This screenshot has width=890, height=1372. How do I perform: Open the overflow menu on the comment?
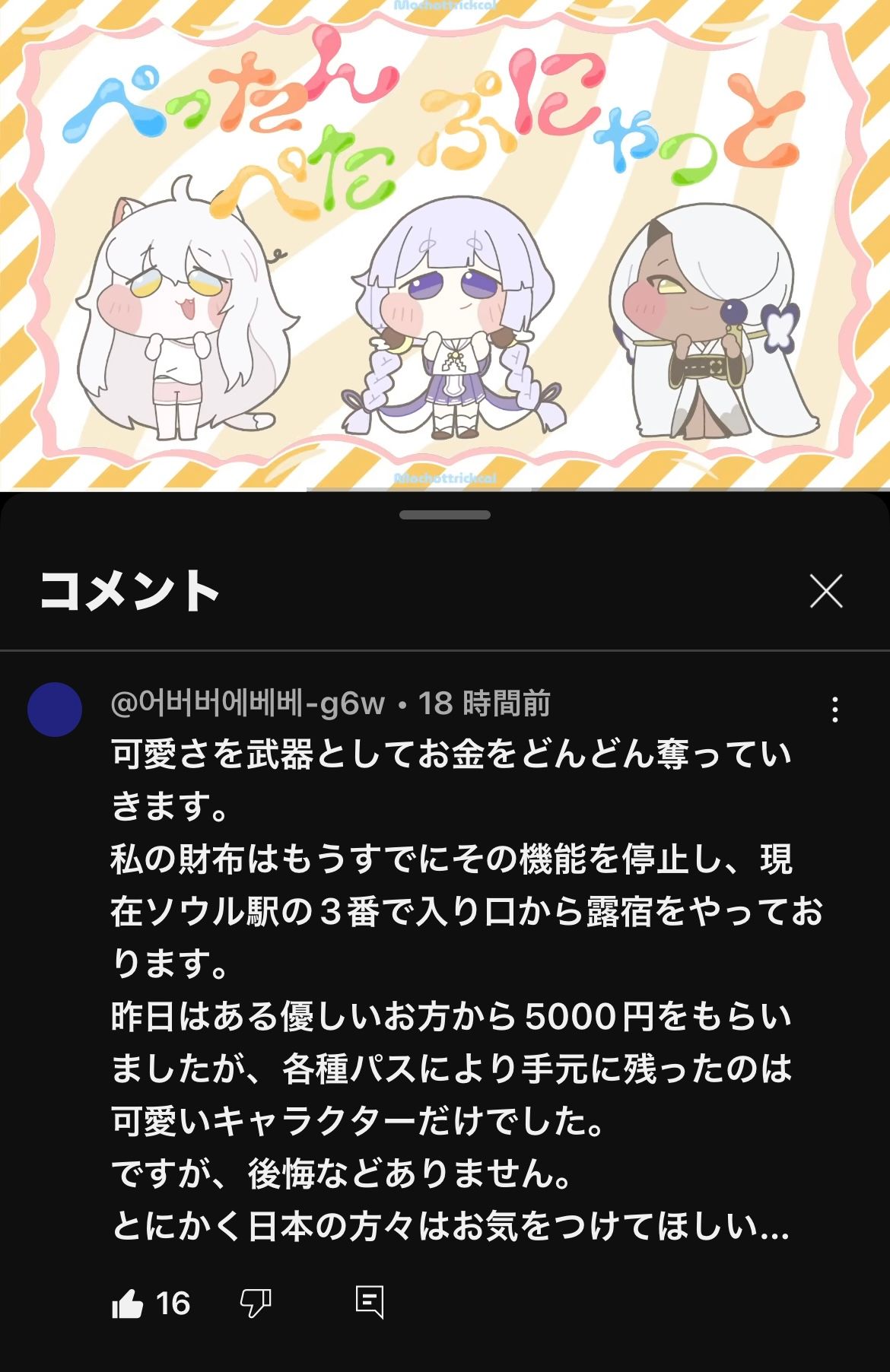pyautogui.click(x=834, y=709)
